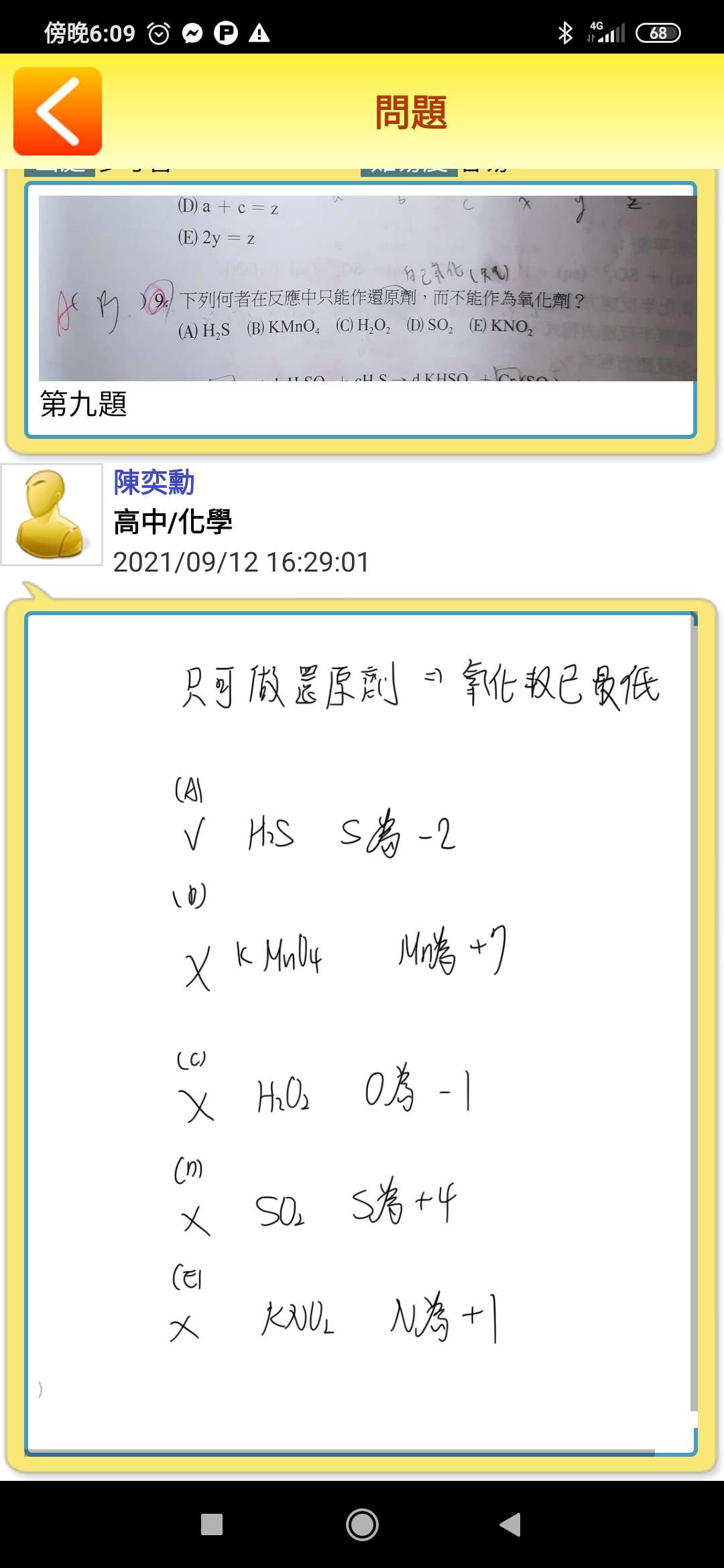Open the recent apps view
Viewport: 724px width, 1568px height.
212,1524
